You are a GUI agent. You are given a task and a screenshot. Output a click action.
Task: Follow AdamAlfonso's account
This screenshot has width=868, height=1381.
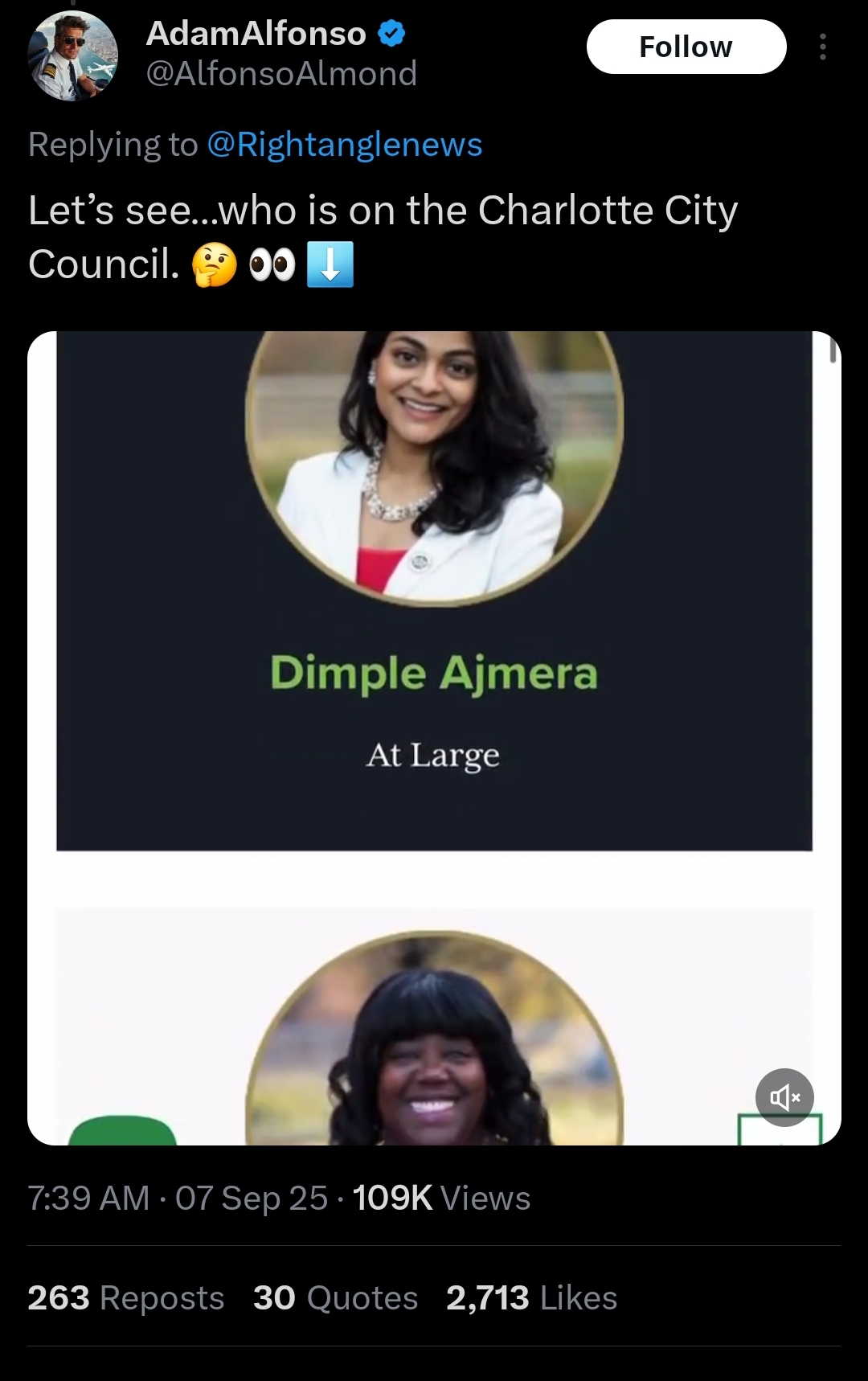click(686, 47)
